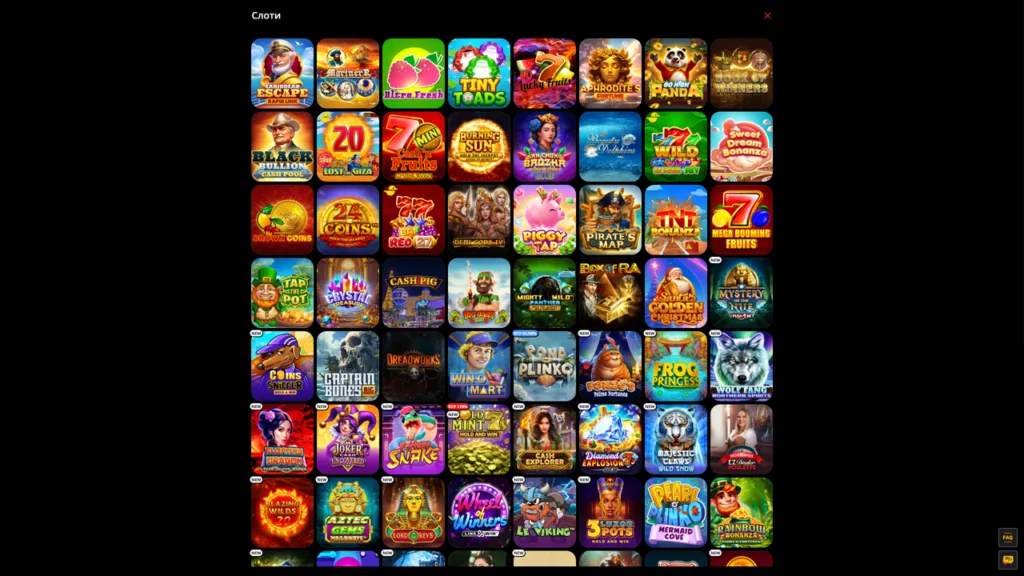
Task: Open the Frog Princess slot
Action: coord(676,366)
